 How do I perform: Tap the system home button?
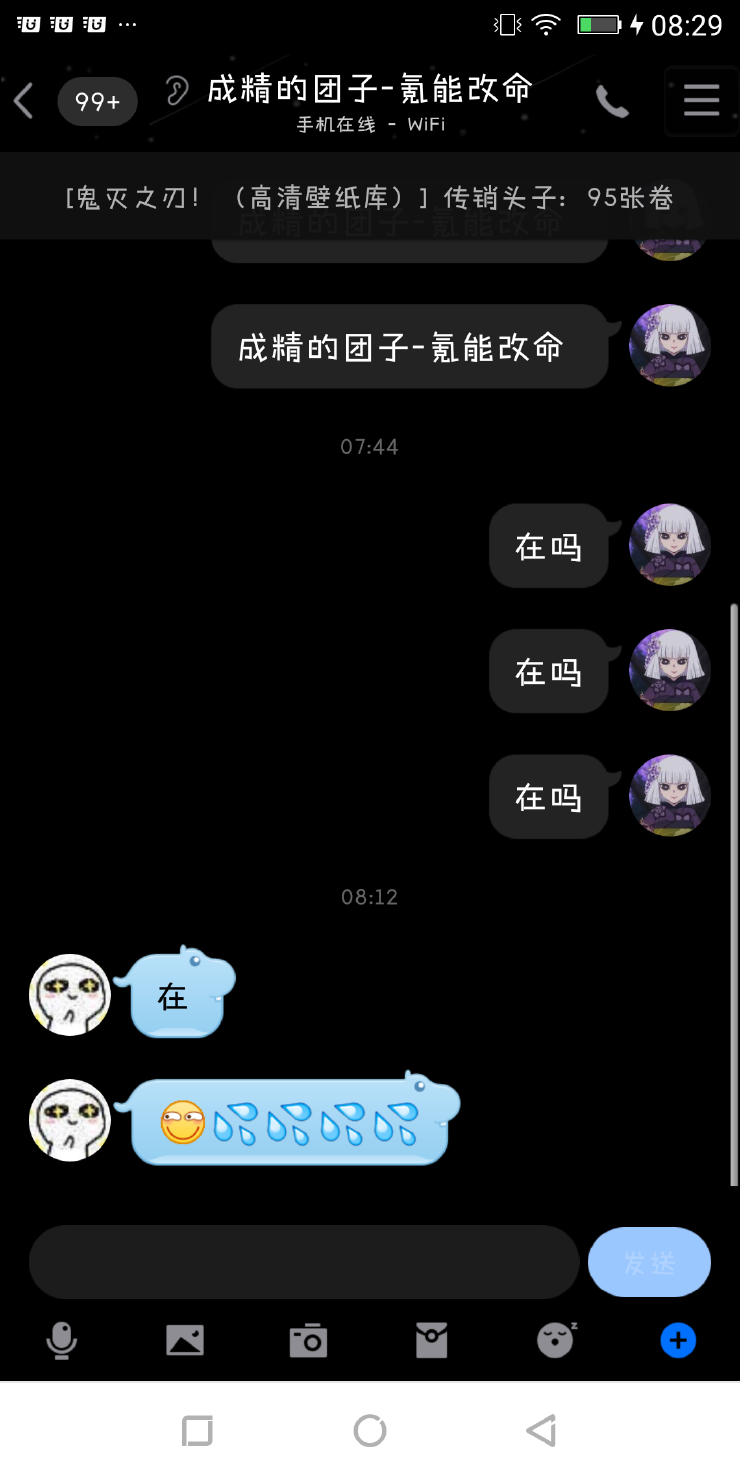[370, 1431]
